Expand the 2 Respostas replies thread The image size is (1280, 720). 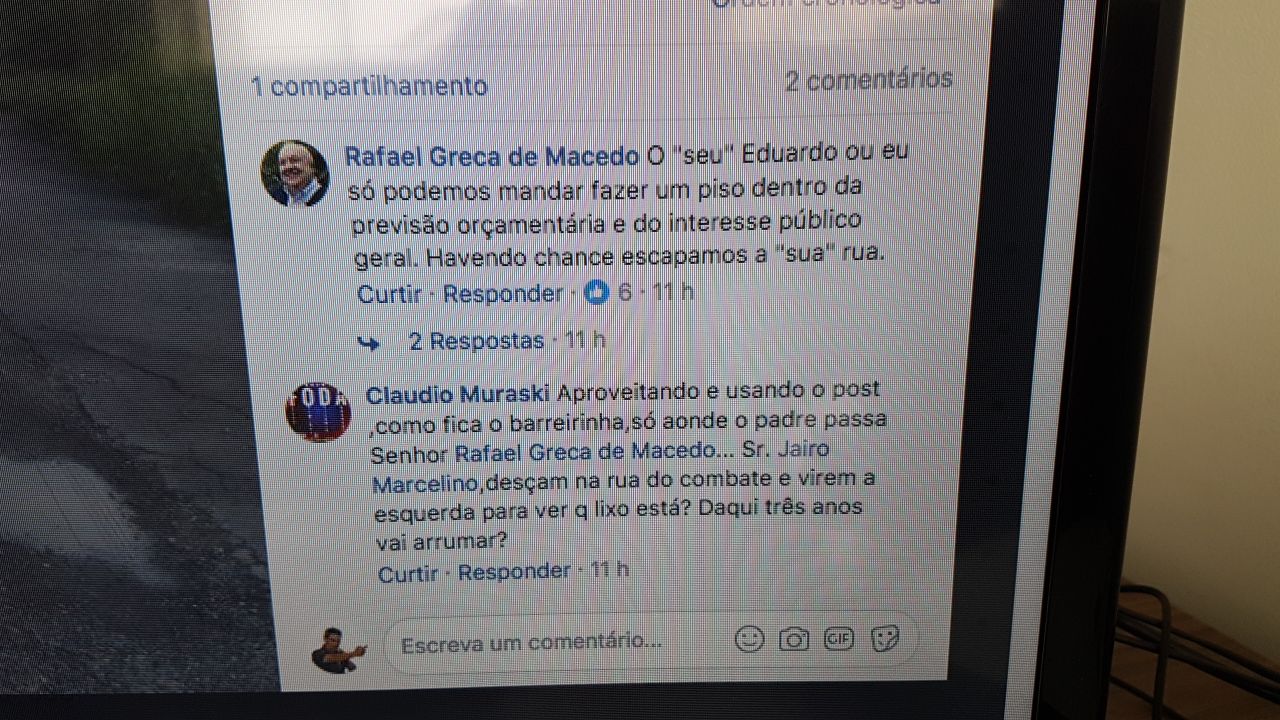(x=476, y=341)
